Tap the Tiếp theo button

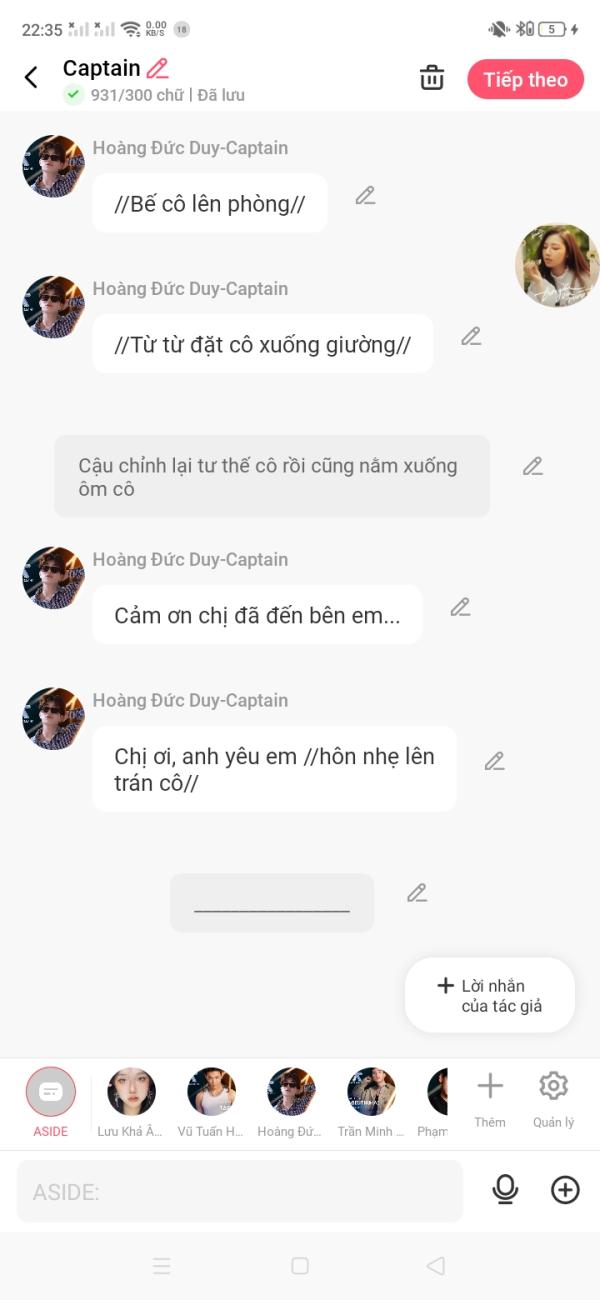526,80
